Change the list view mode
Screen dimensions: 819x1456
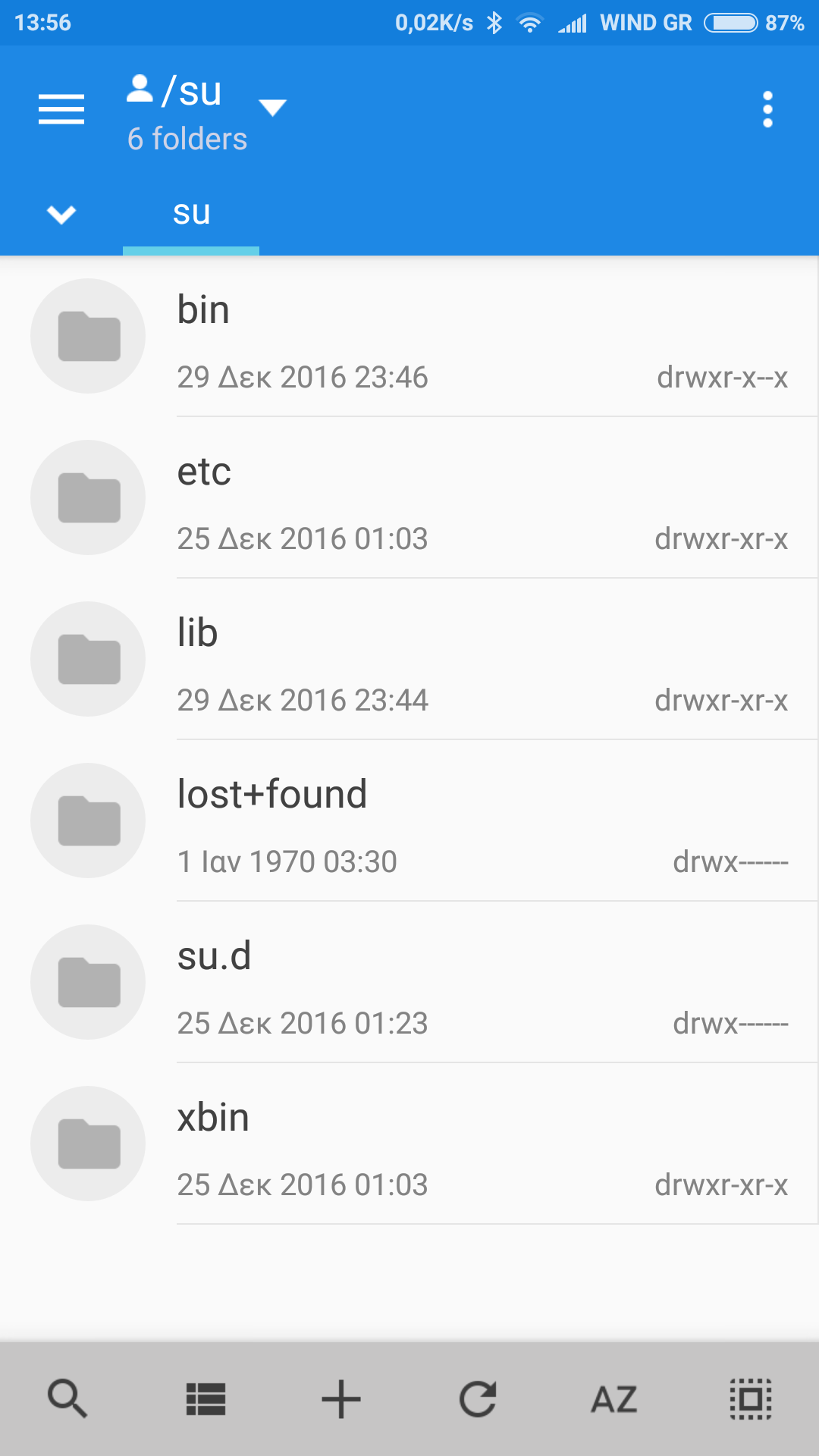(206, 1399)
